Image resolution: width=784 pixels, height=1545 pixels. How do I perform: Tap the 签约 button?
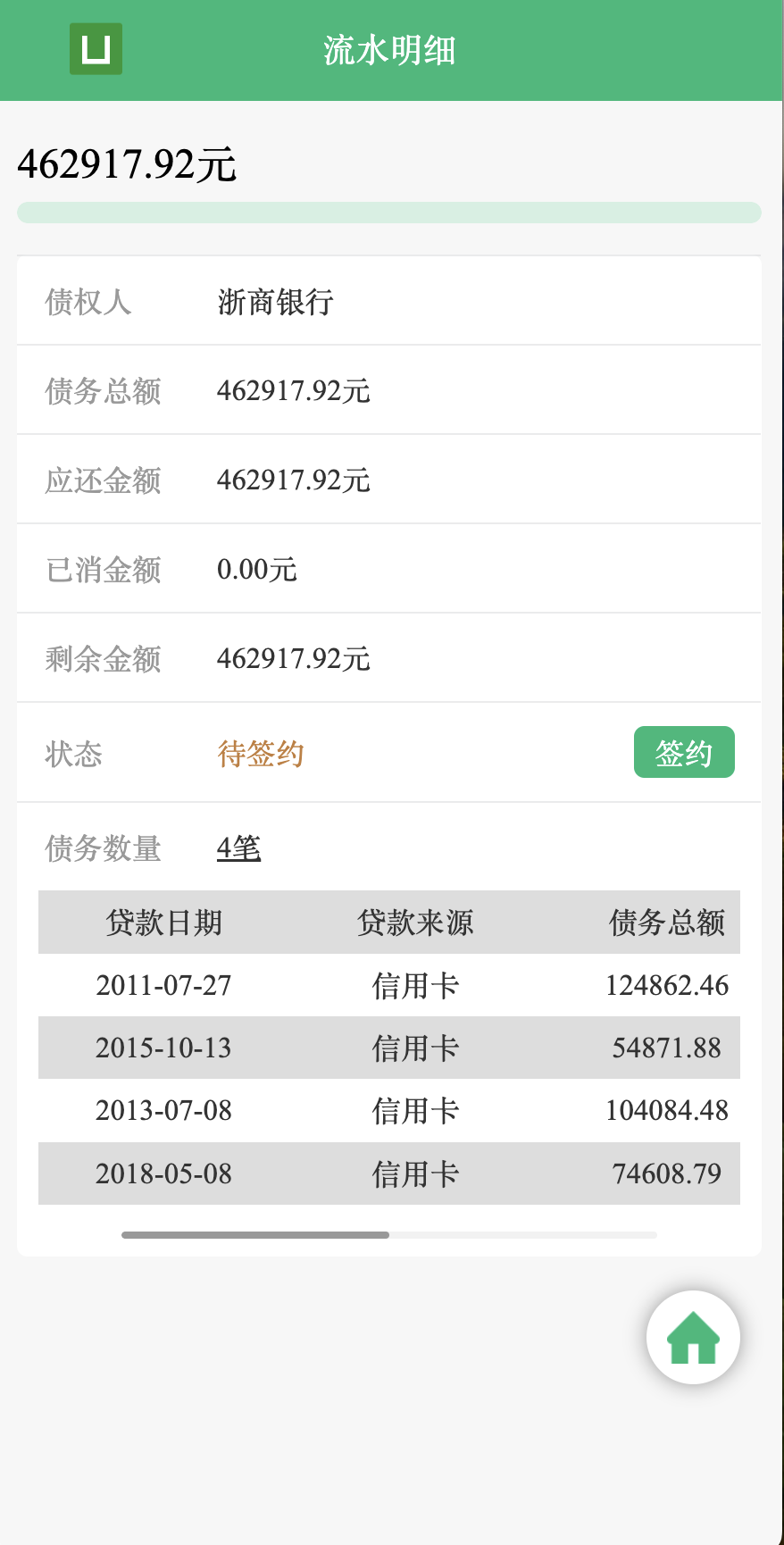tap(684, 753)
